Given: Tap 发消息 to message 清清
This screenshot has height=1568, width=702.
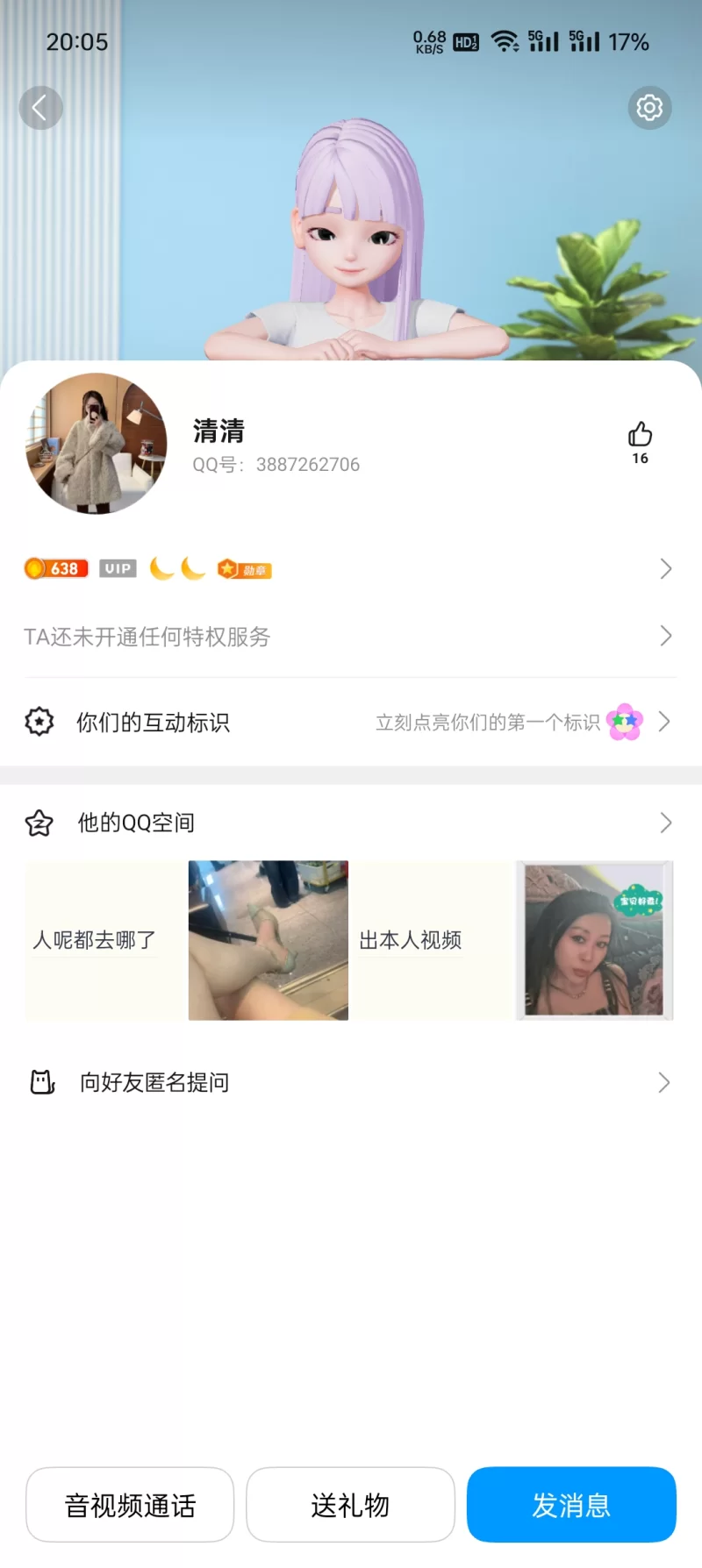Looking at the screenshot, I should tap(571, 1505).
